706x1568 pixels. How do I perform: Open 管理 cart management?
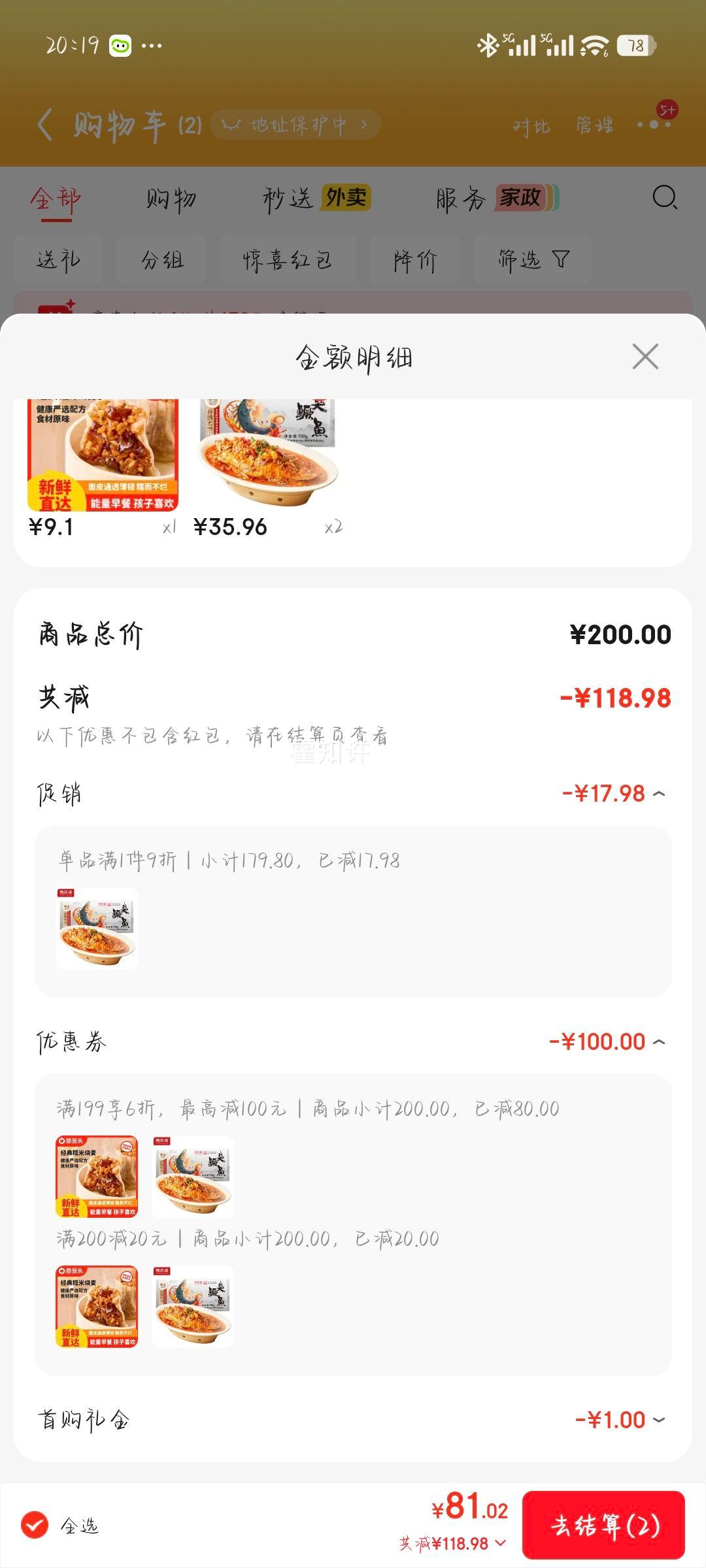click(x=594, y=125)
